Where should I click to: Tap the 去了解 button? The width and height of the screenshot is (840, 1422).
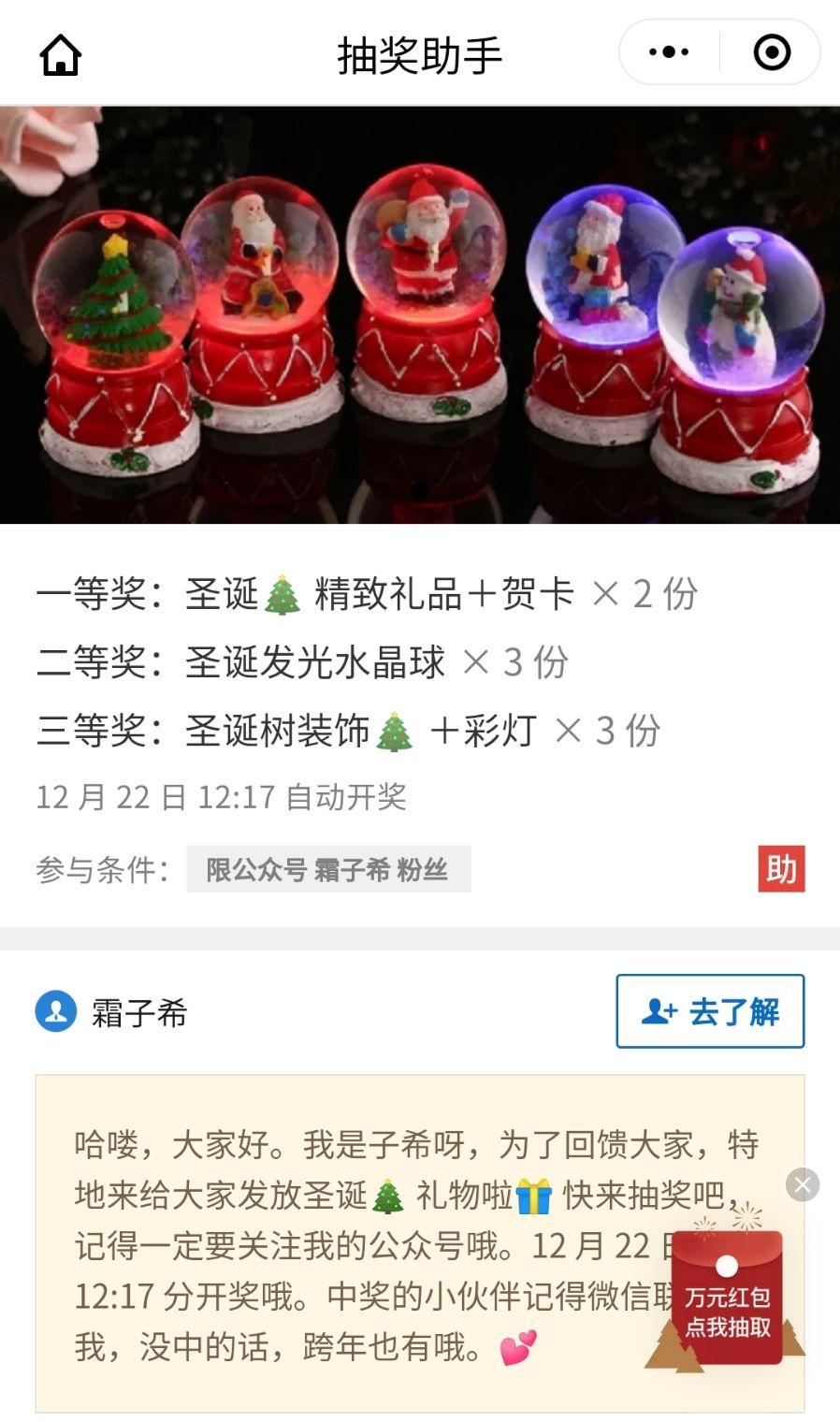tap(710, 1011)
